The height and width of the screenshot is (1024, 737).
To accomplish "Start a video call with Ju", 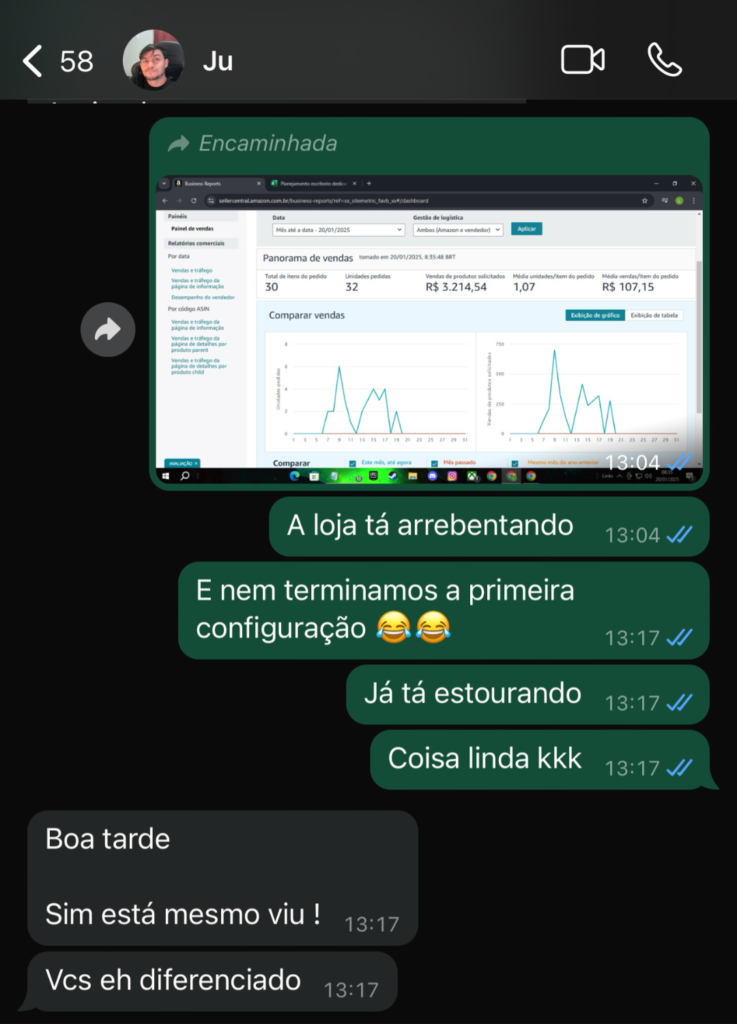I will (582, 60).
